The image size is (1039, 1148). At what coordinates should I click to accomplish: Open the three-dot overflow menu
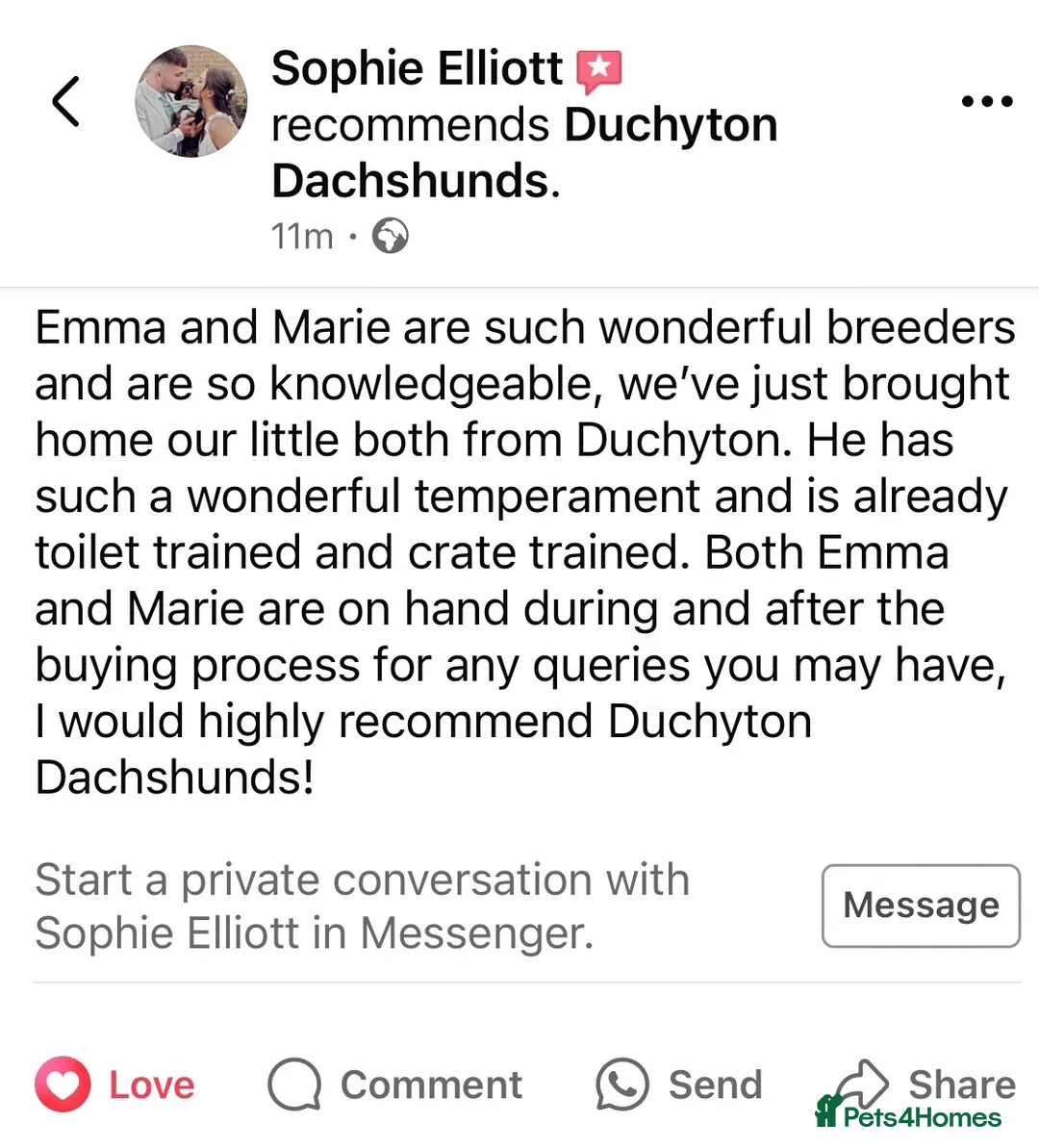click(x=987, y=101)
